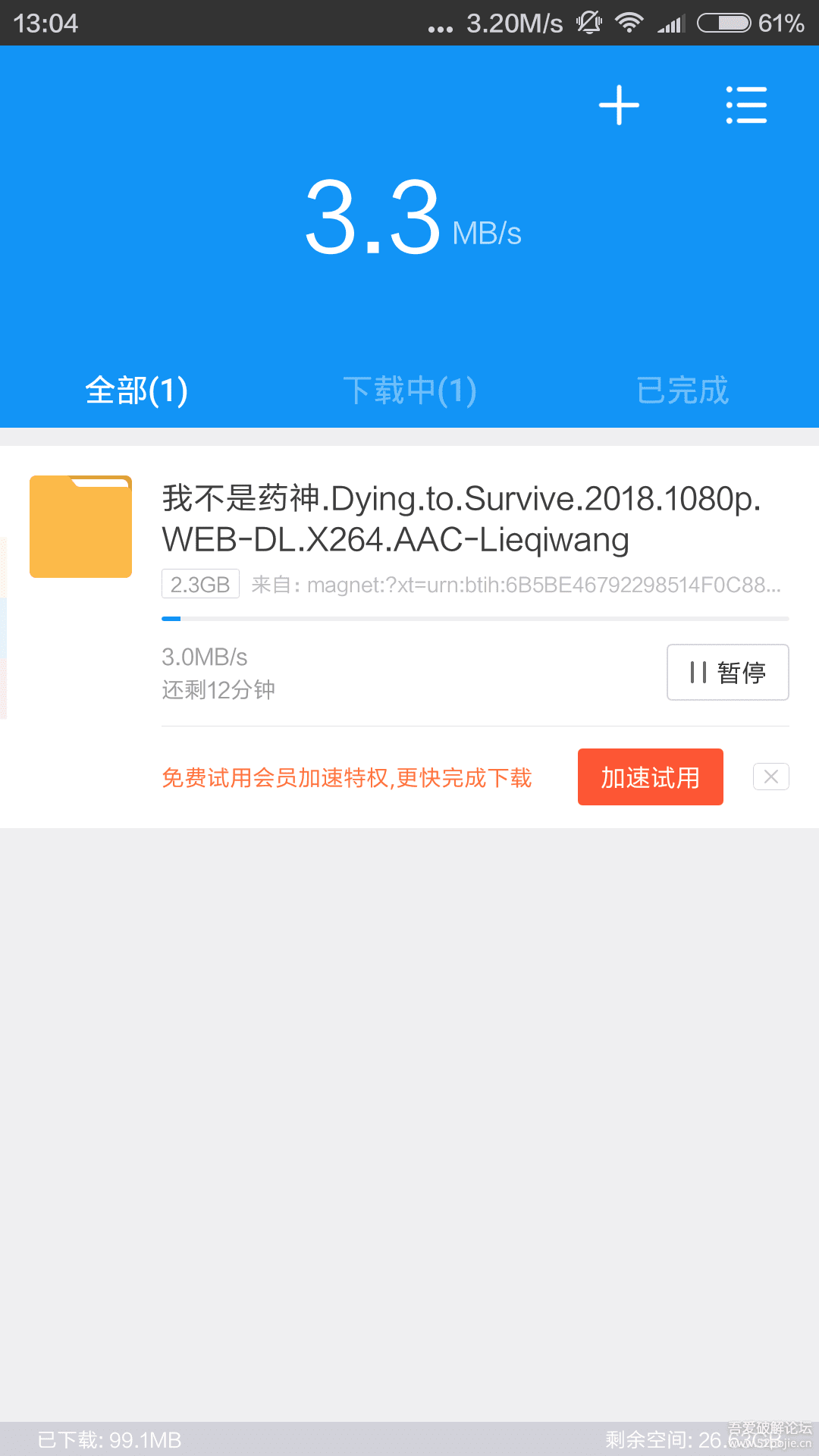Screen dimensions: 819x1456
Task: Tap the 加速试用 button
Action: (x=650, y=777)
